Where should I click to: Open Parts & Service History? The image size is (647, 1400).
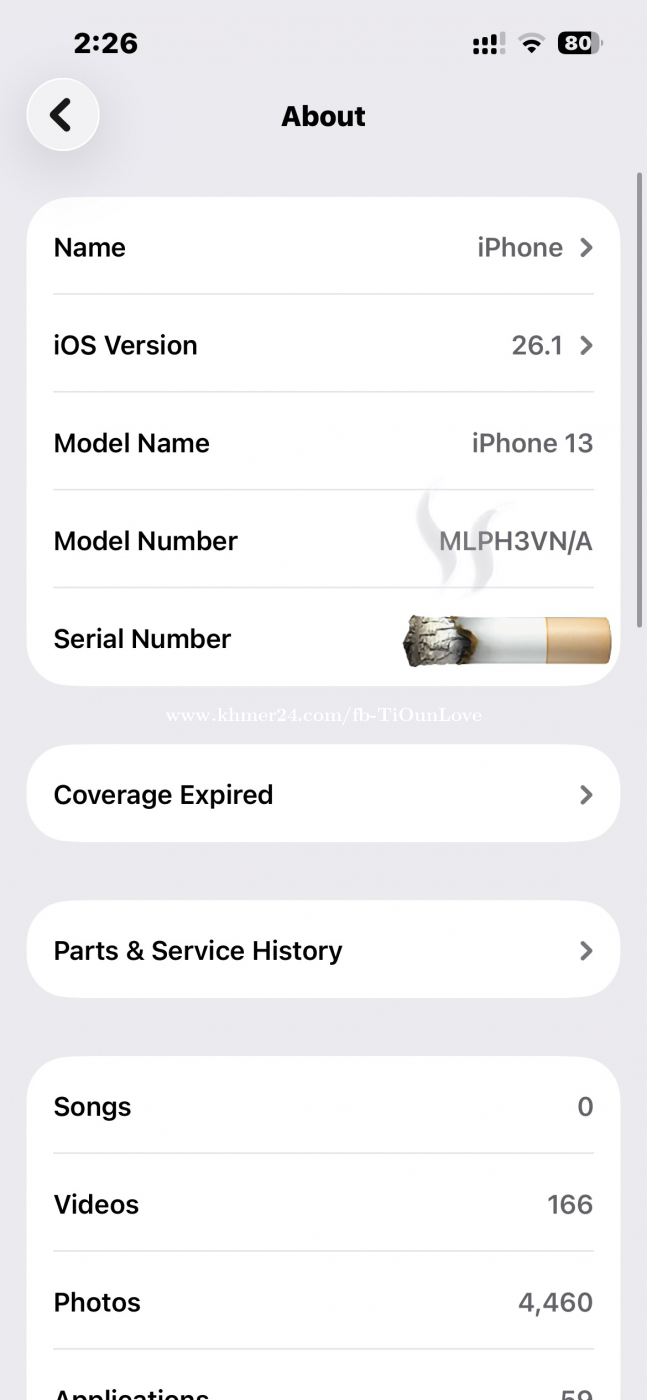[x=323, y=950]
